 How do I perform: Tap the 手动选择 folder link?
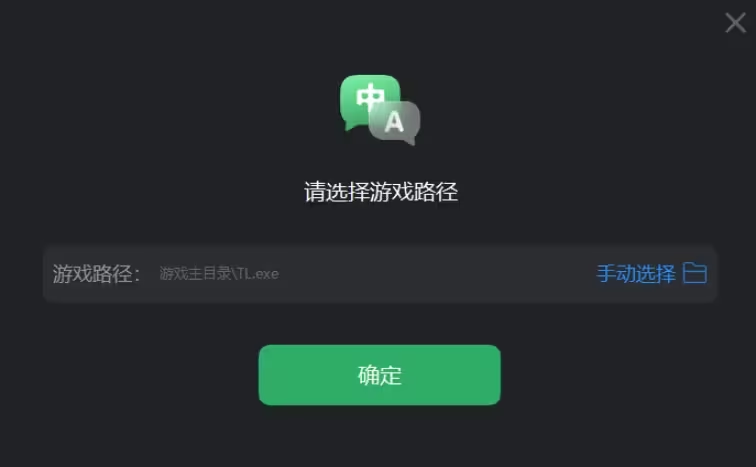point(651,274)
